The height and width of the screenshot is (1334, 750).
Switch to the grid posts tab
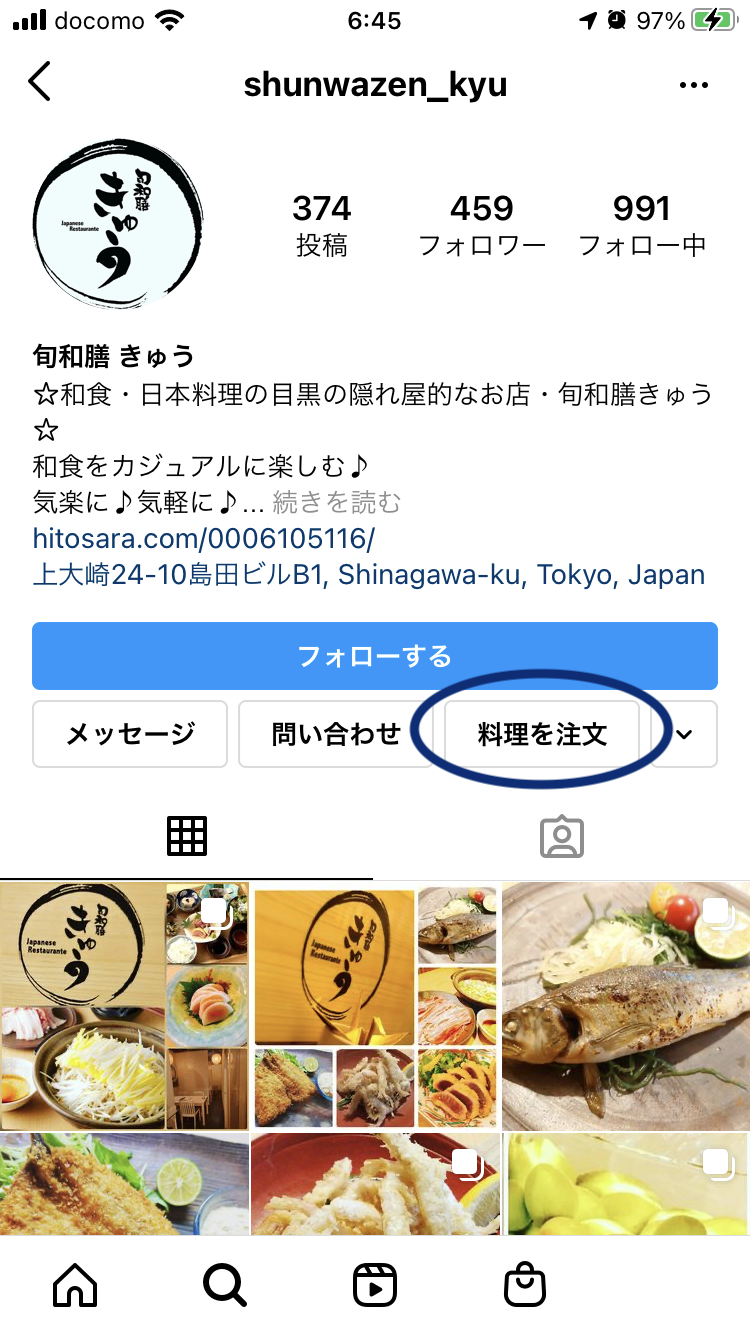pyautogui.click(x=187, y=836)
